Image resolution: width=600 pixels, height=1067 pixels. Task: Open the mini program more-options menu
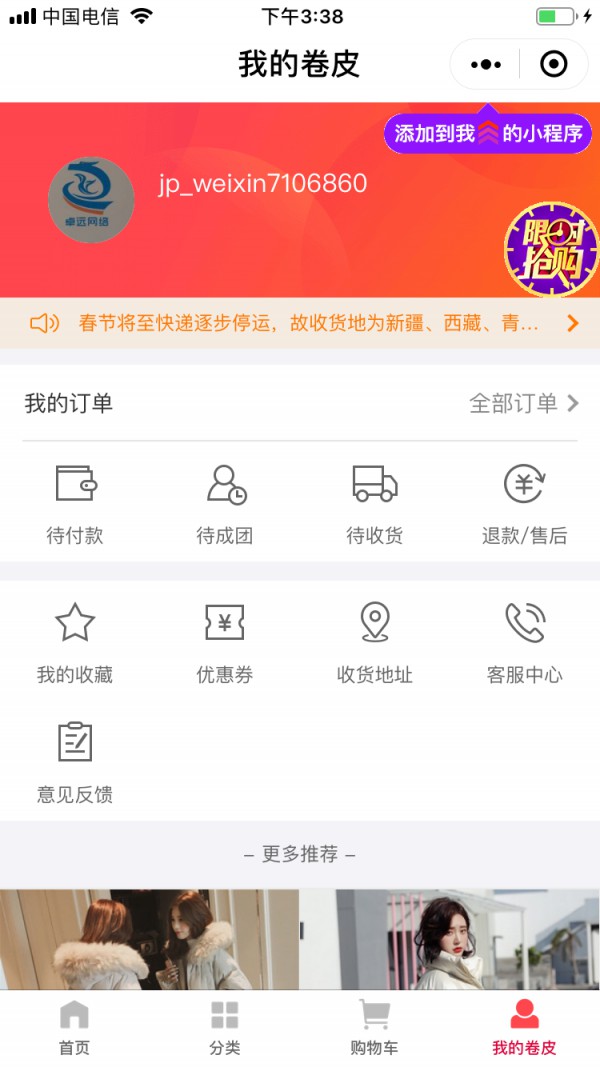486,65
